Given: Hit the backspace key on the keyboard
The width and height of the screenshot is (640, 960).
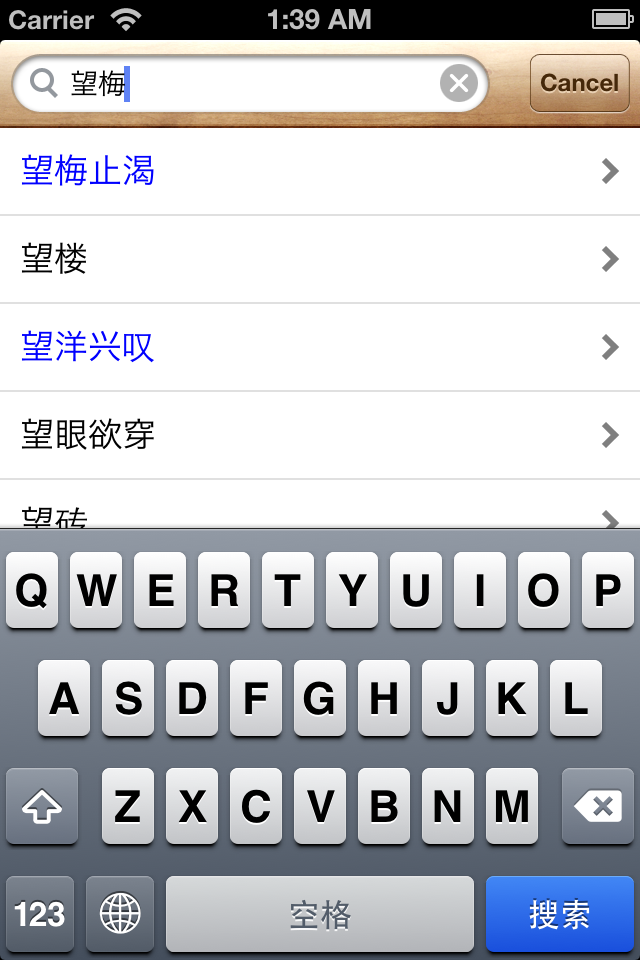Looking at the screenshot, I should [x=598, y=806].
